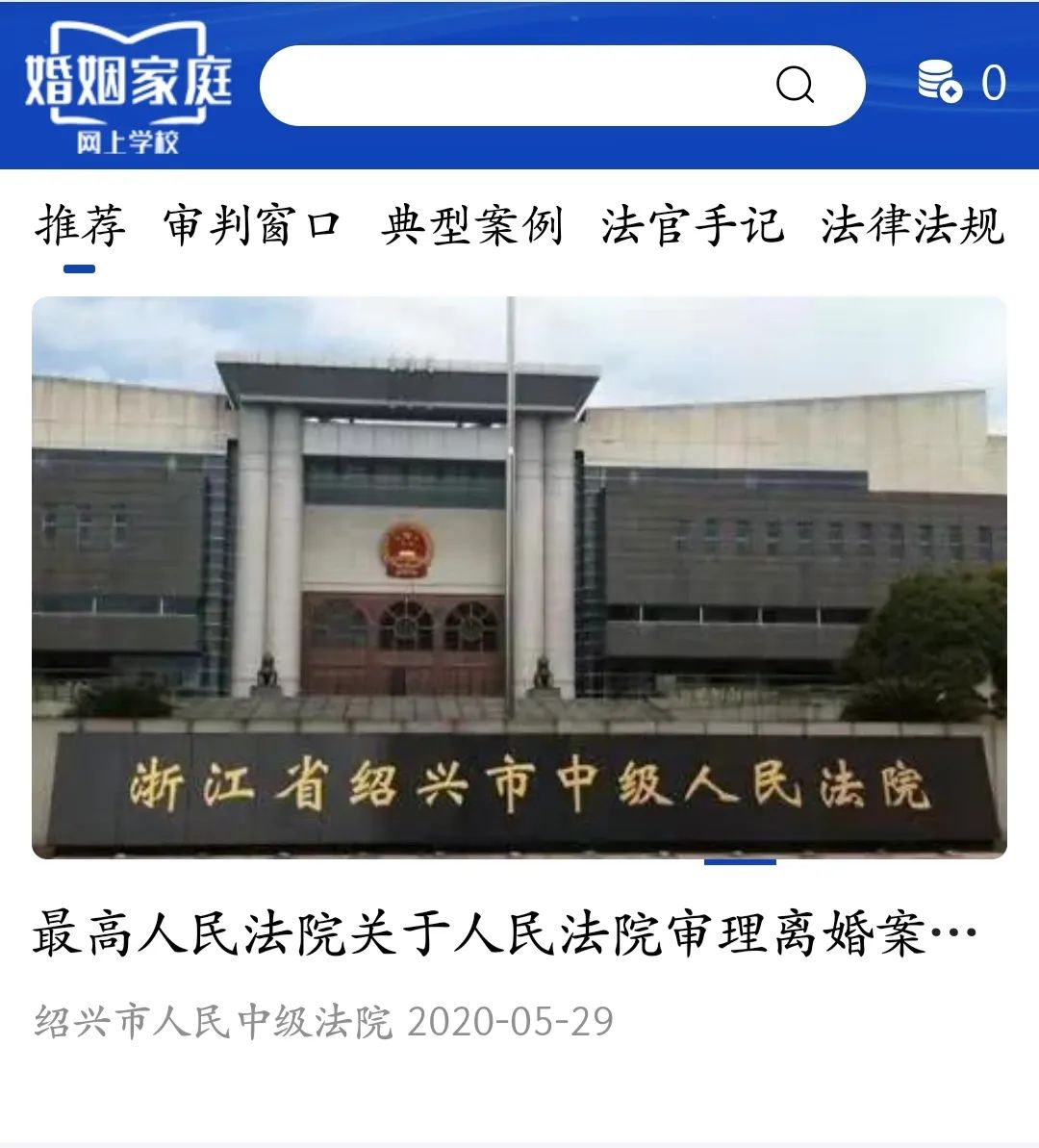Screen dimensions: 1039x1148
Task: Go to the 法律法规 tab
Action: [912, 227]
